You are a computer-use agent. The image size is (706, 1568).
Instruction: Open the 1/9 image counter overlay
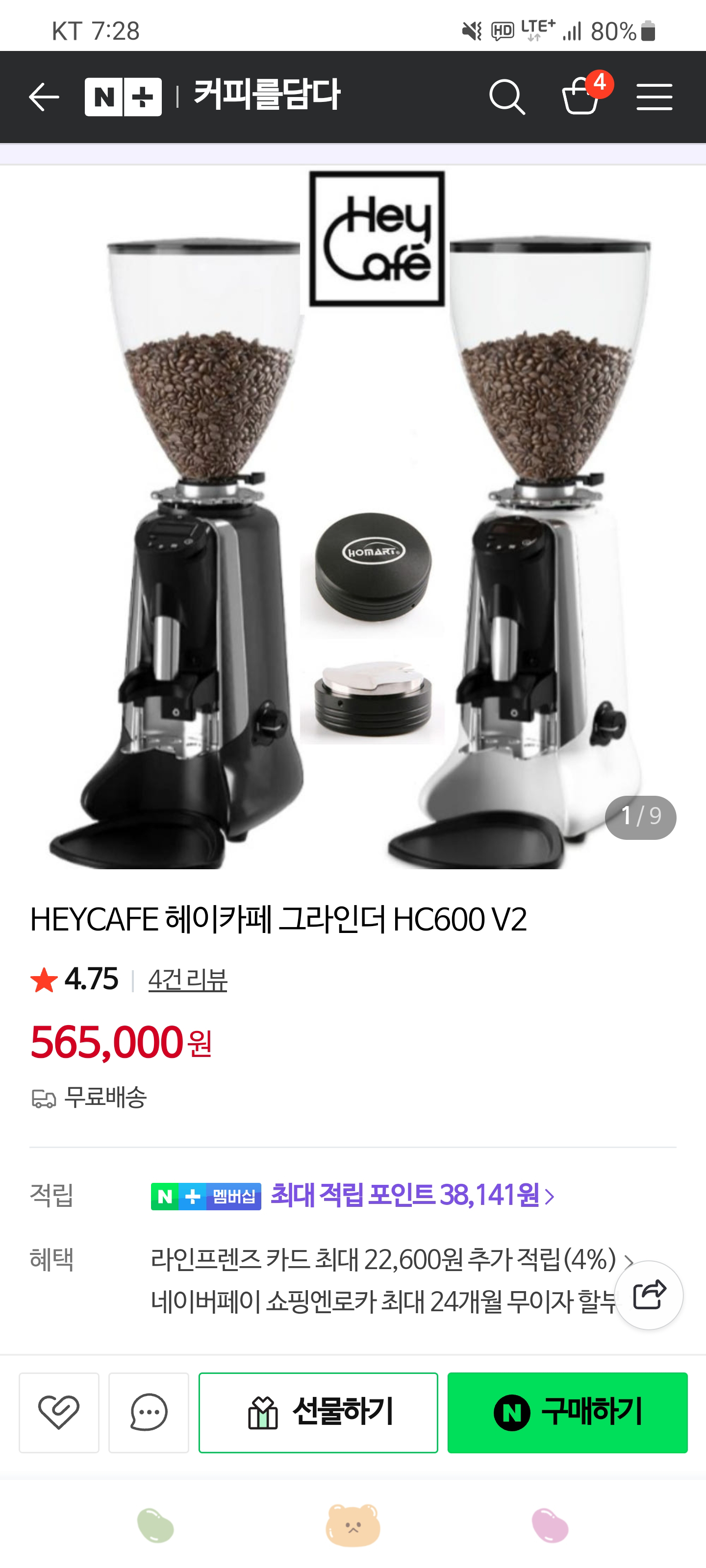tap(640, 818)
